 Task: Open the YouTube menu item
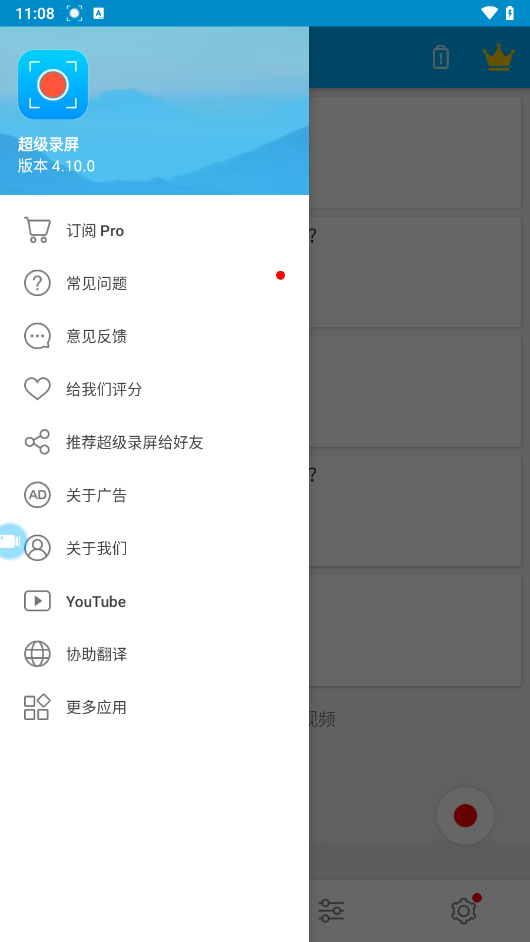pyautogui.click(x=154, y=601)
